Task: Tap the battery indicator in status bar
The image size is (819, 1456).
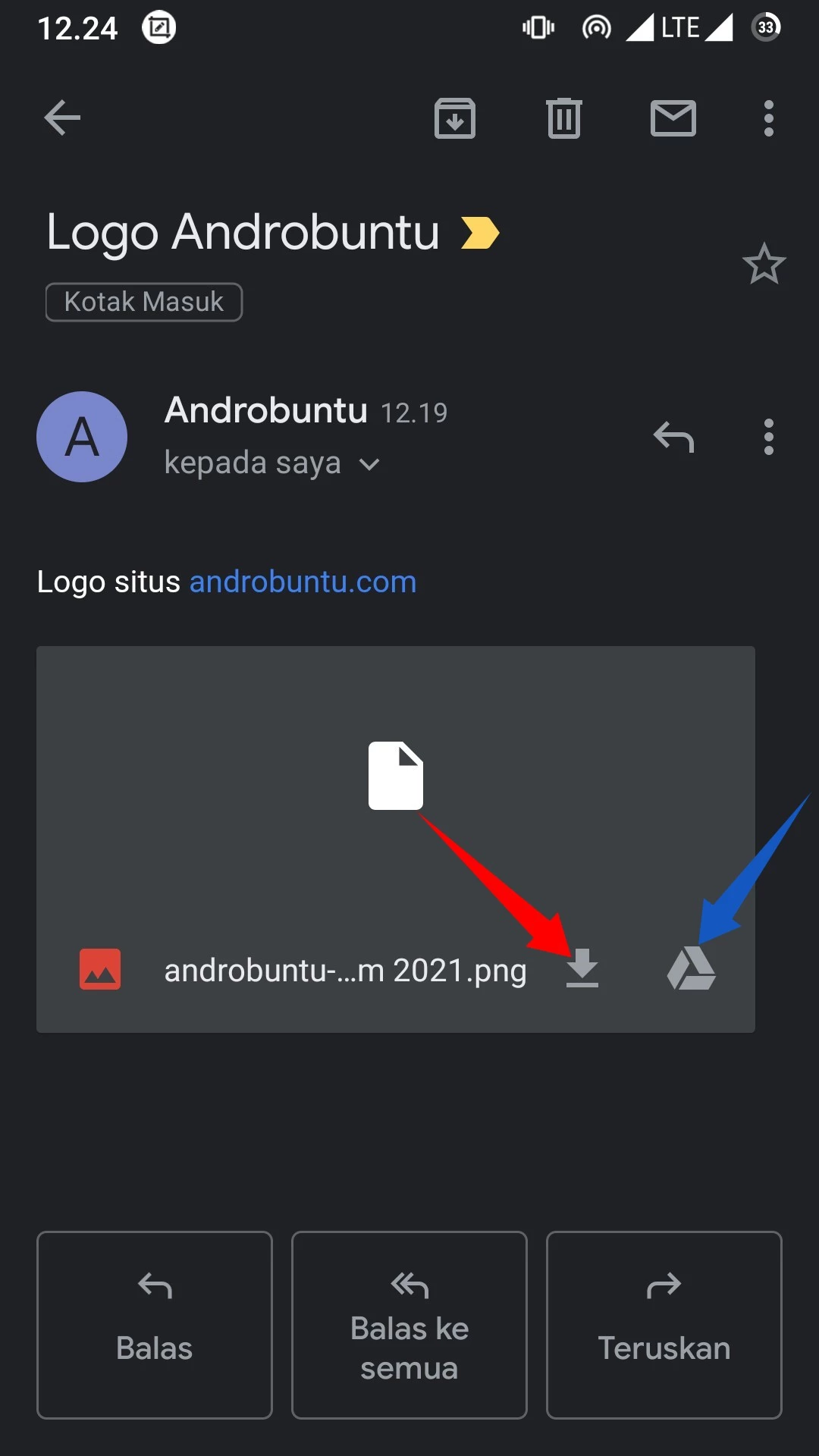Action: coord(766,27)
